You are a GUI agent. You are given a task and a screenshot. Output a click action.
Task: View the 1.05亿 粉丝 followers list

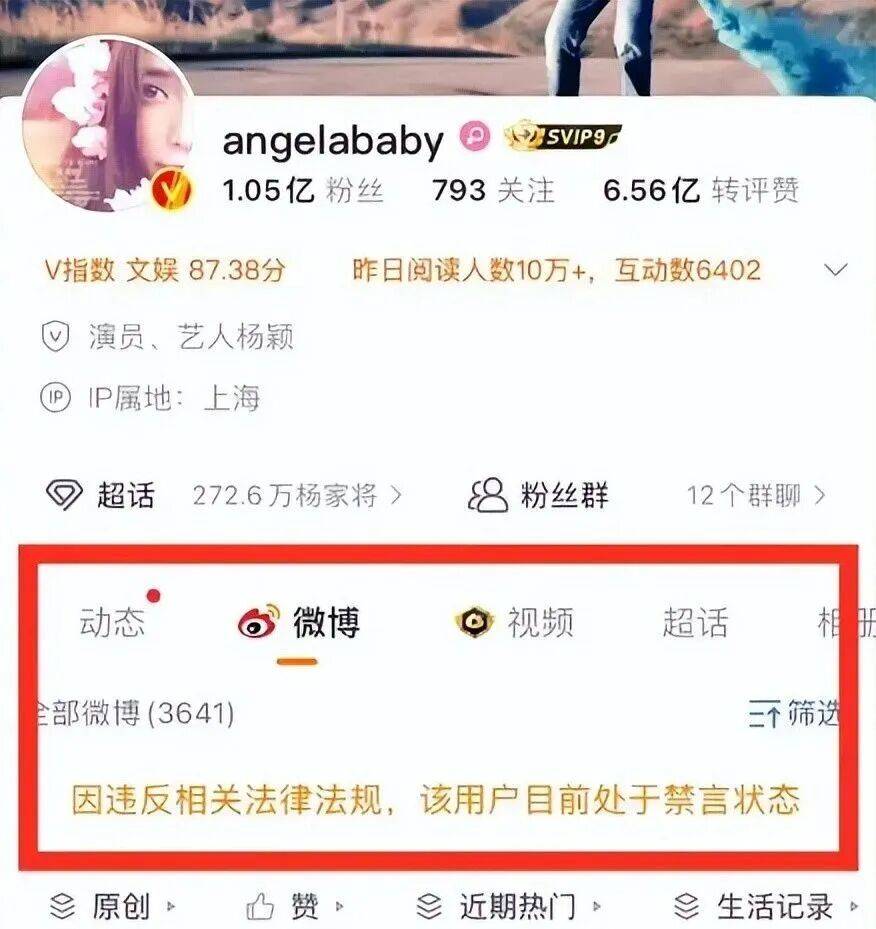point(302,190)
